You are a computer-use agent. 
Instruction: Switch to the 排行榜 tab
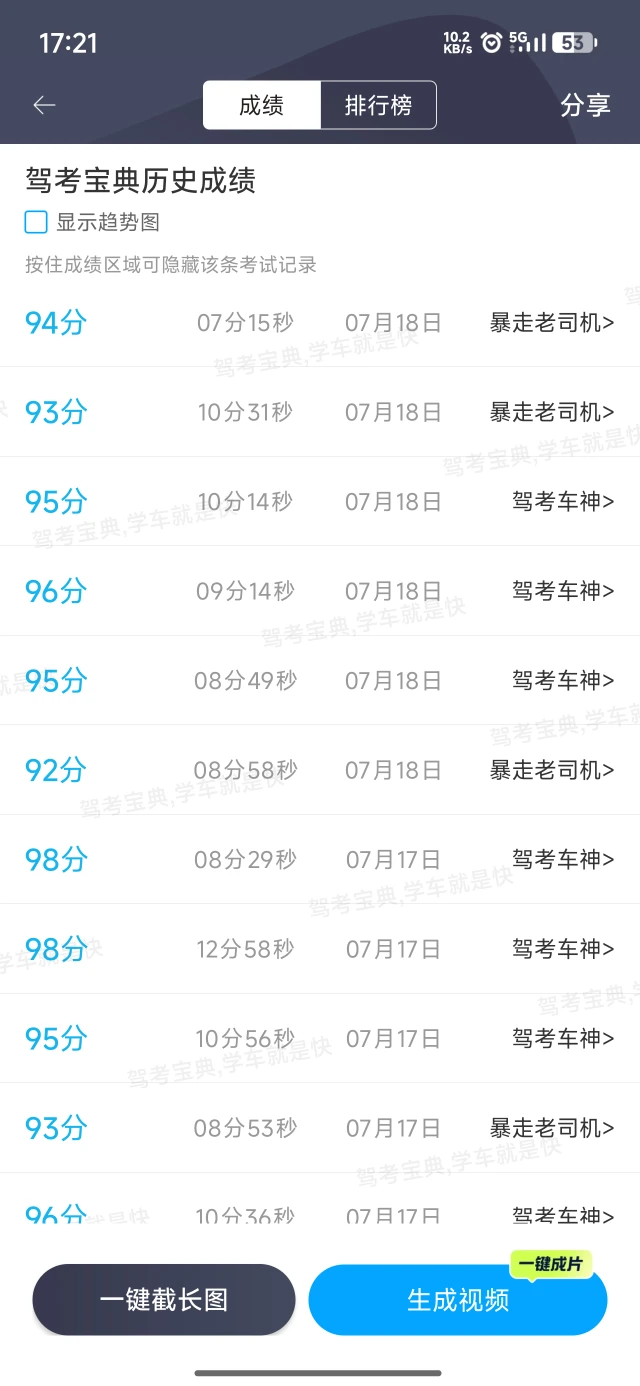(x=378, y=105)
